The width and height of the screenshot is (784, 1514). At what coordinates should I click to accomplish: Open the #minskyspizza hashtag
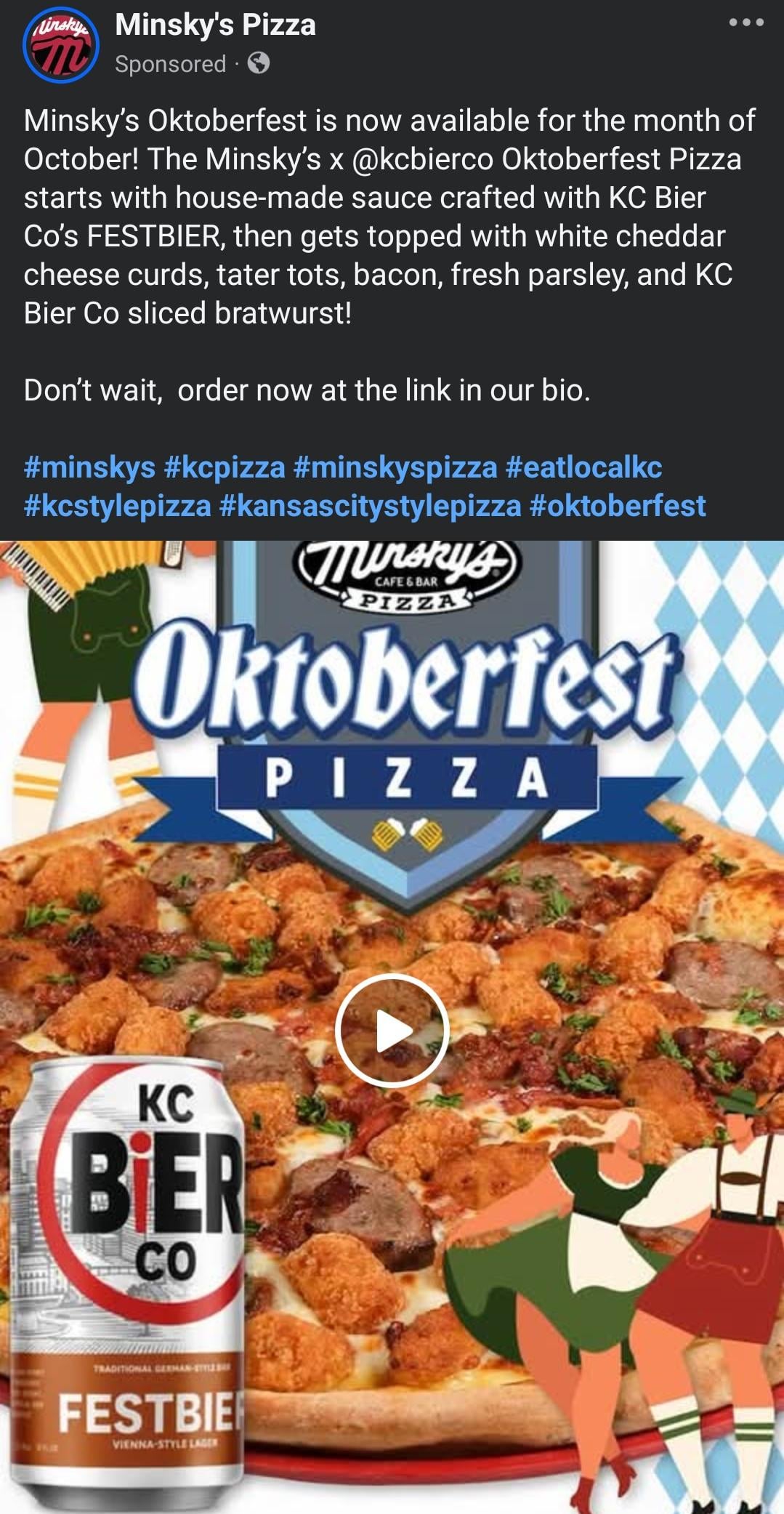(x=395, y=467)
